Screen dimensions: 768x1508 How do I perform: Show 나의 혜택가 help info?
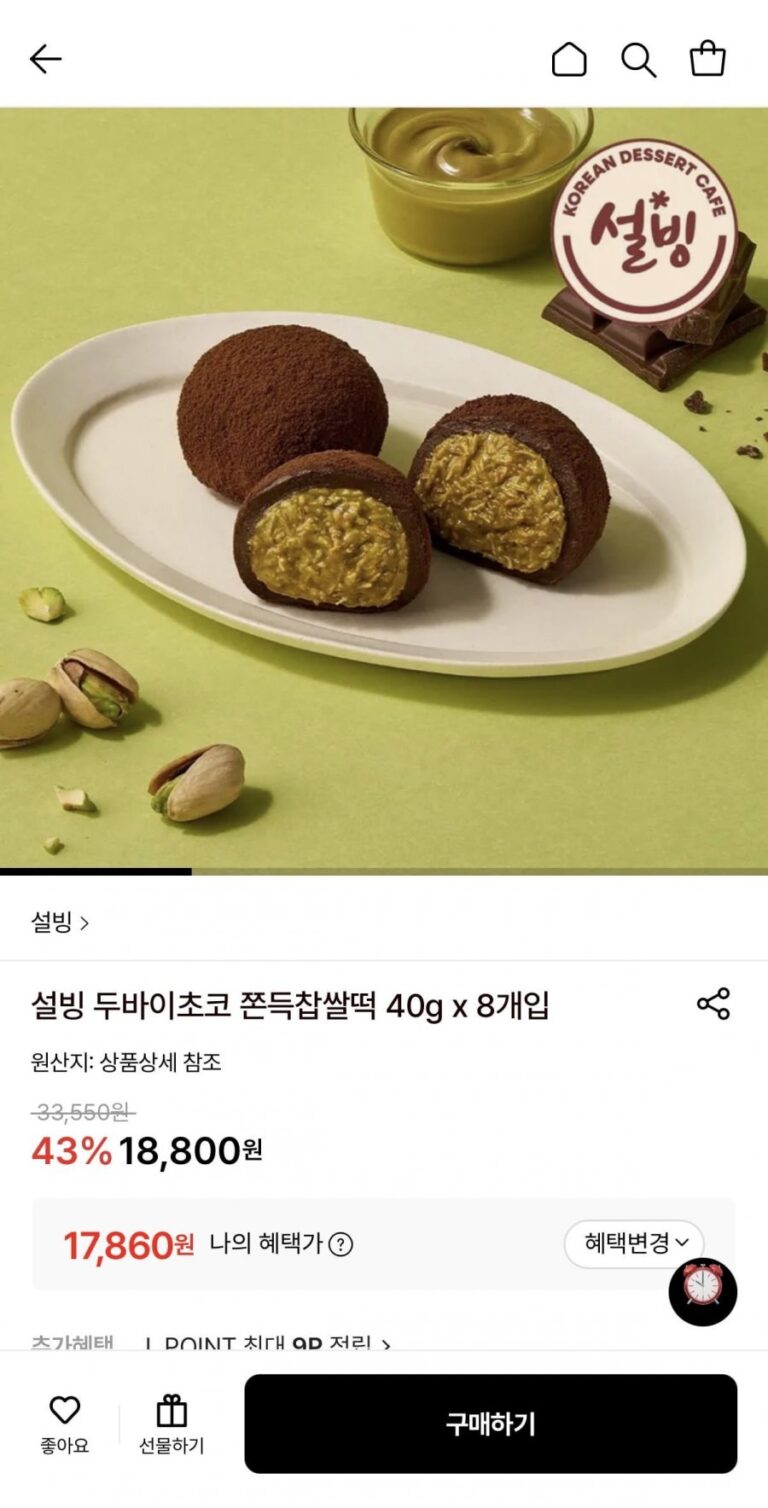pyautogui.click(x=341, y=1244)
